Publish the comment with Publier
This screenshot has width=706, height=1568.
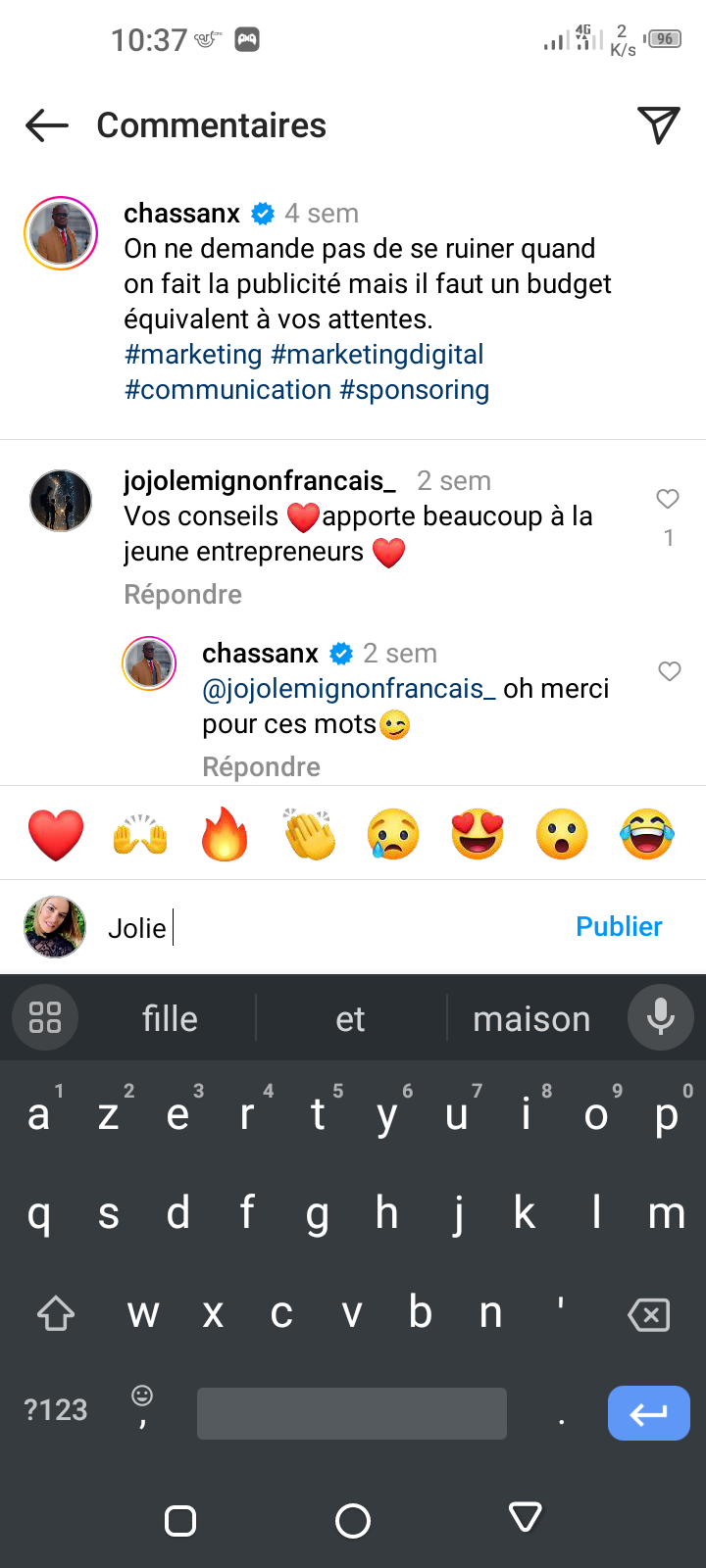point(619,927)
